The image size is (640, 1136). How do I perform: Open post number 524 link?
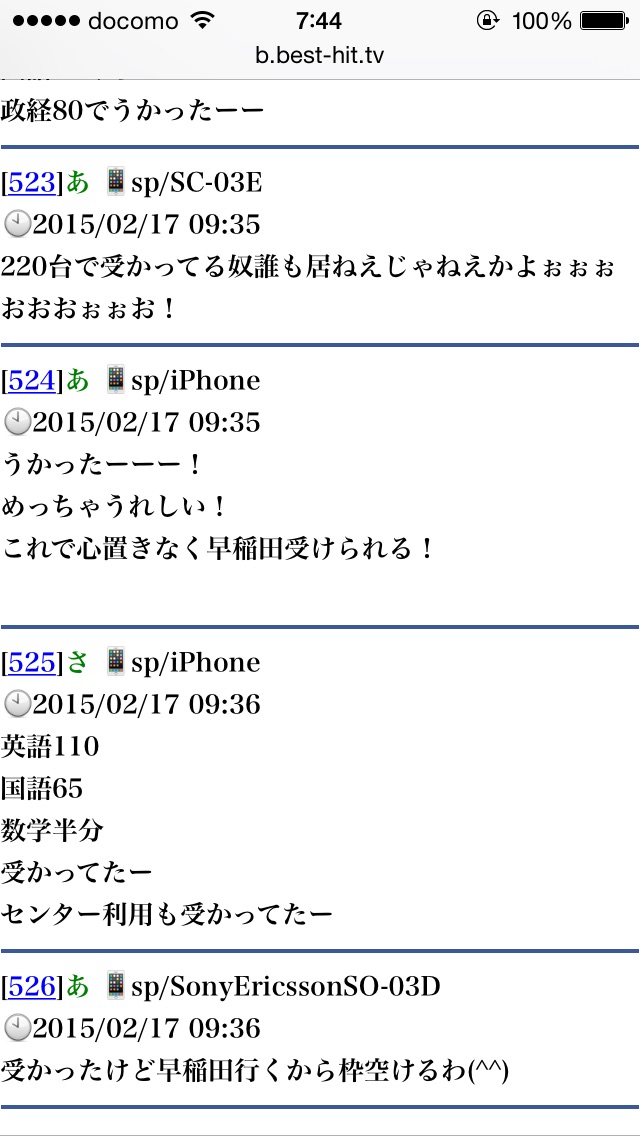[x=30, y=380]
